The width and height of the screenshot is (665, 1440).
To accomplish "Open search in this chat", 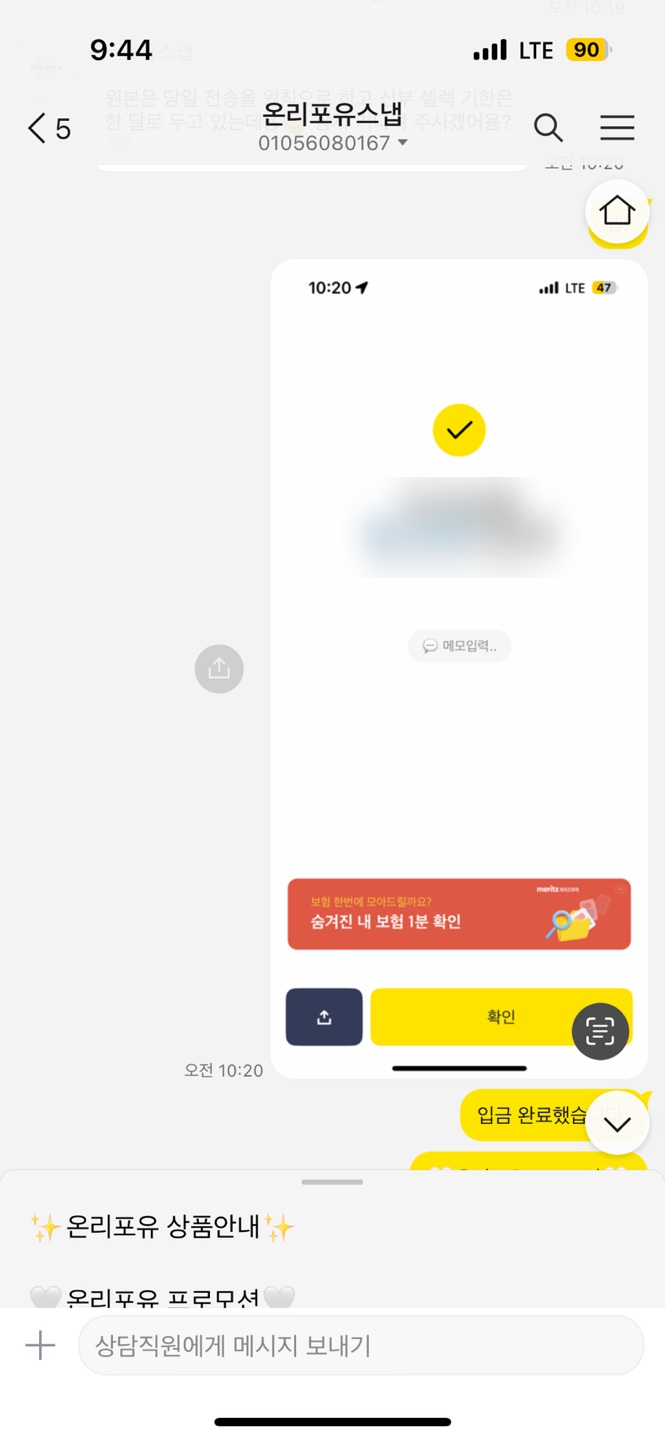I will click(x=548, y=128).
